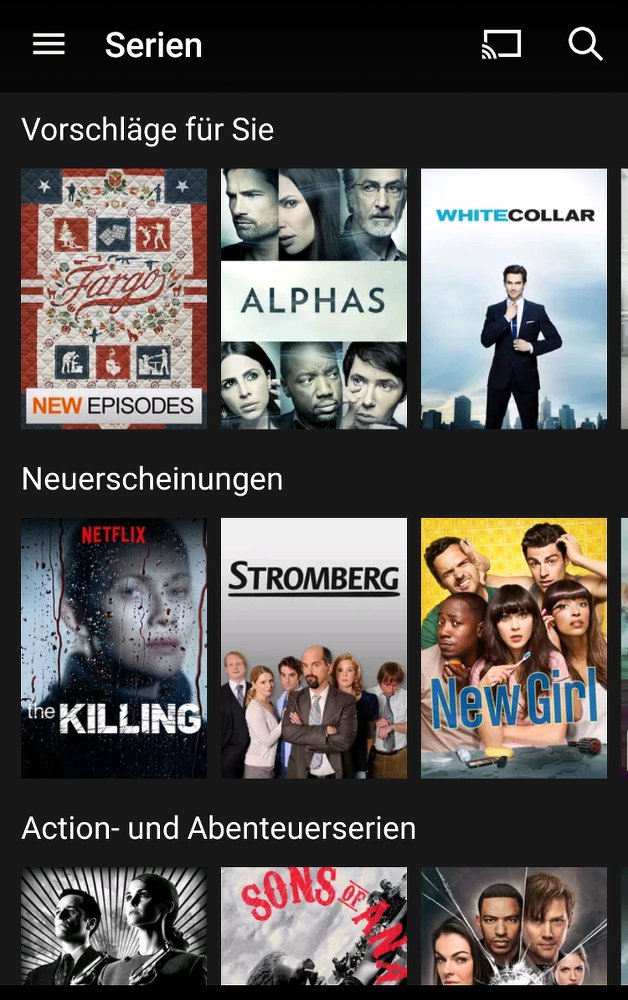628x1000 pixels.
Task: Open the New Girl series tile
Action: coord(513,647)
